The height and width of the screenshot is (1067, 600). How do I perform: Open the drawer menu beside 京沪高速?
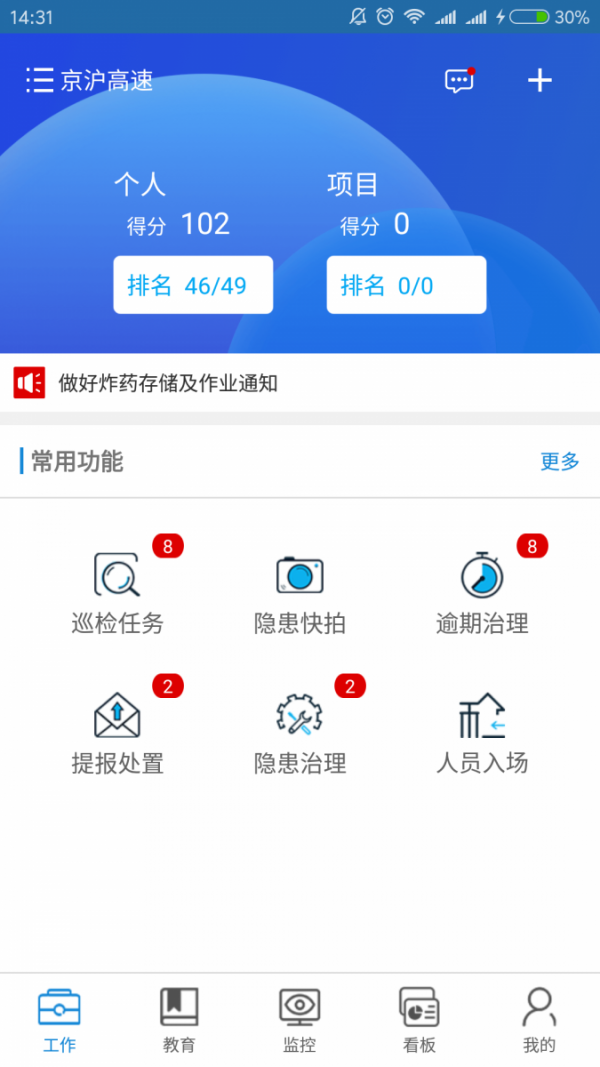pos(39,81)
